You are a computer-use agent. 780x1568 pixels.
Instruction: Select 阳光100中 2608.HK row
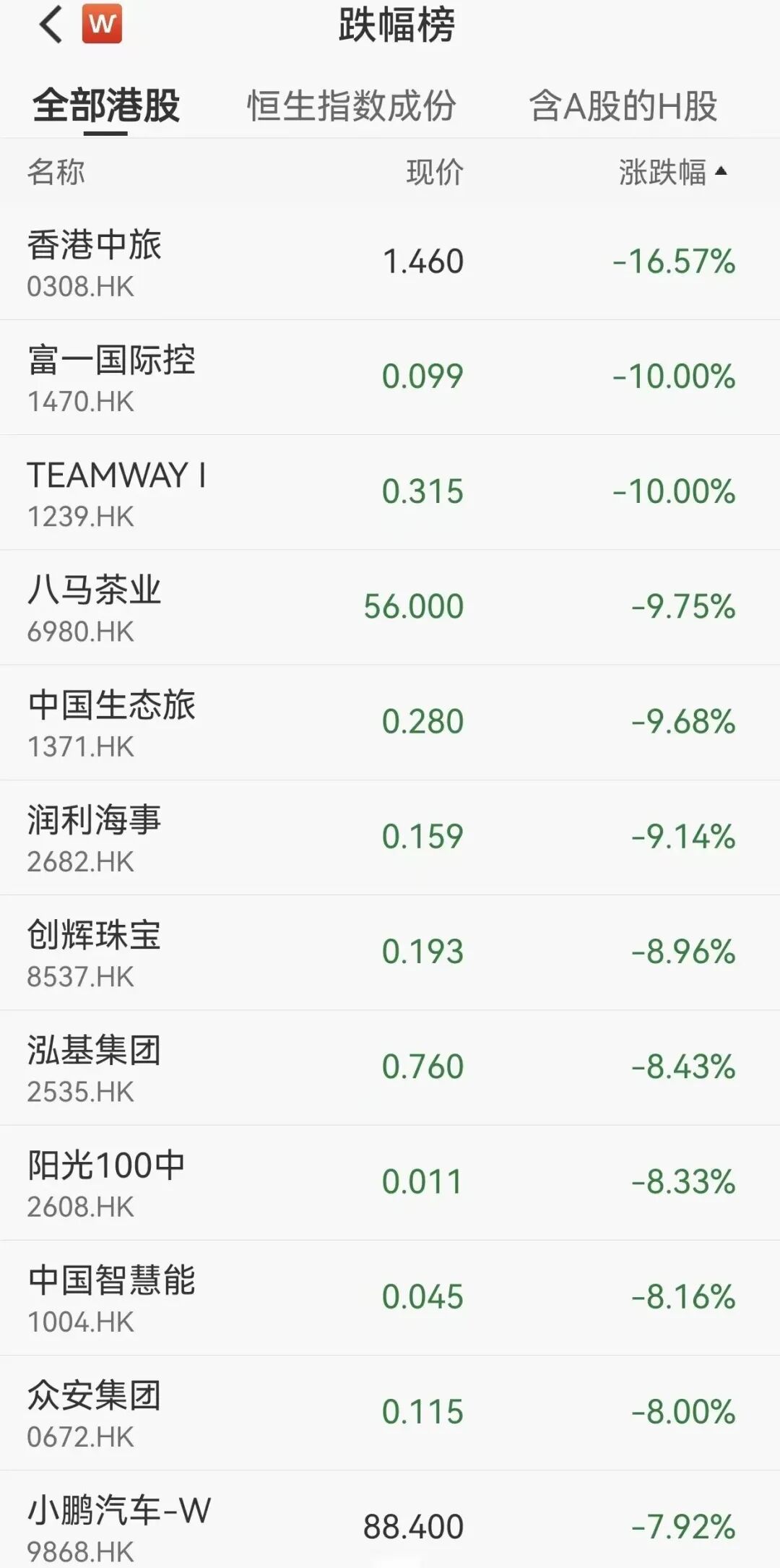(x=390, y=1183)
